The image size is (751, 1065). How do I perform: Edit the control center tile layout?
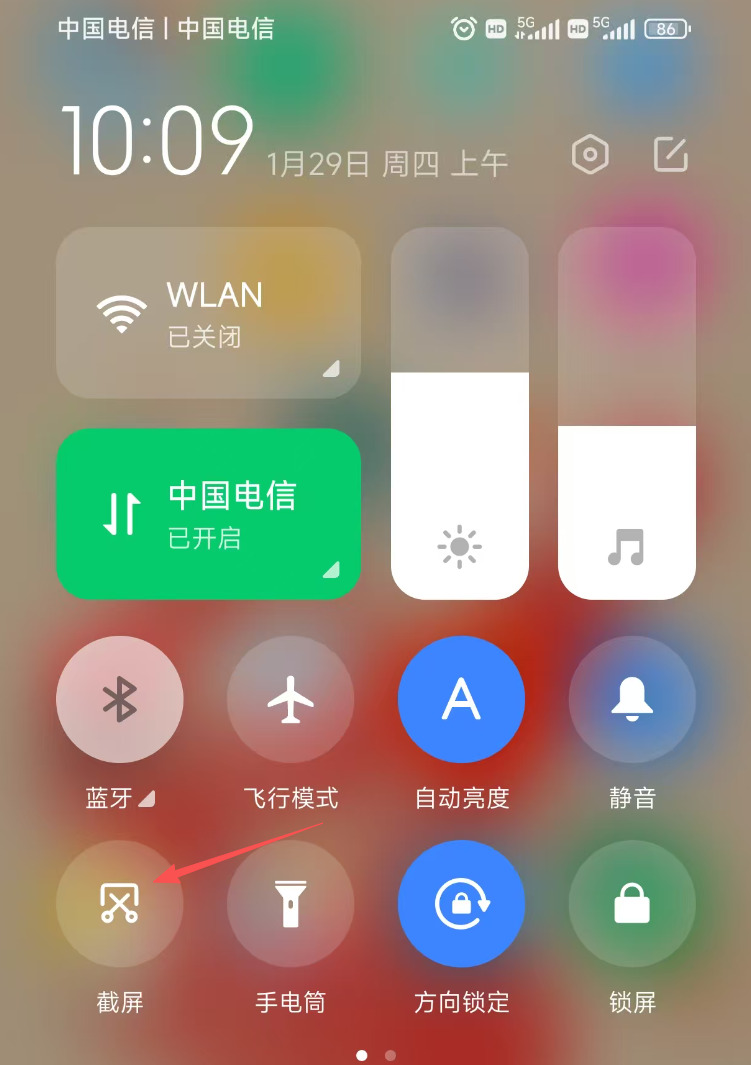coord(670,154)
